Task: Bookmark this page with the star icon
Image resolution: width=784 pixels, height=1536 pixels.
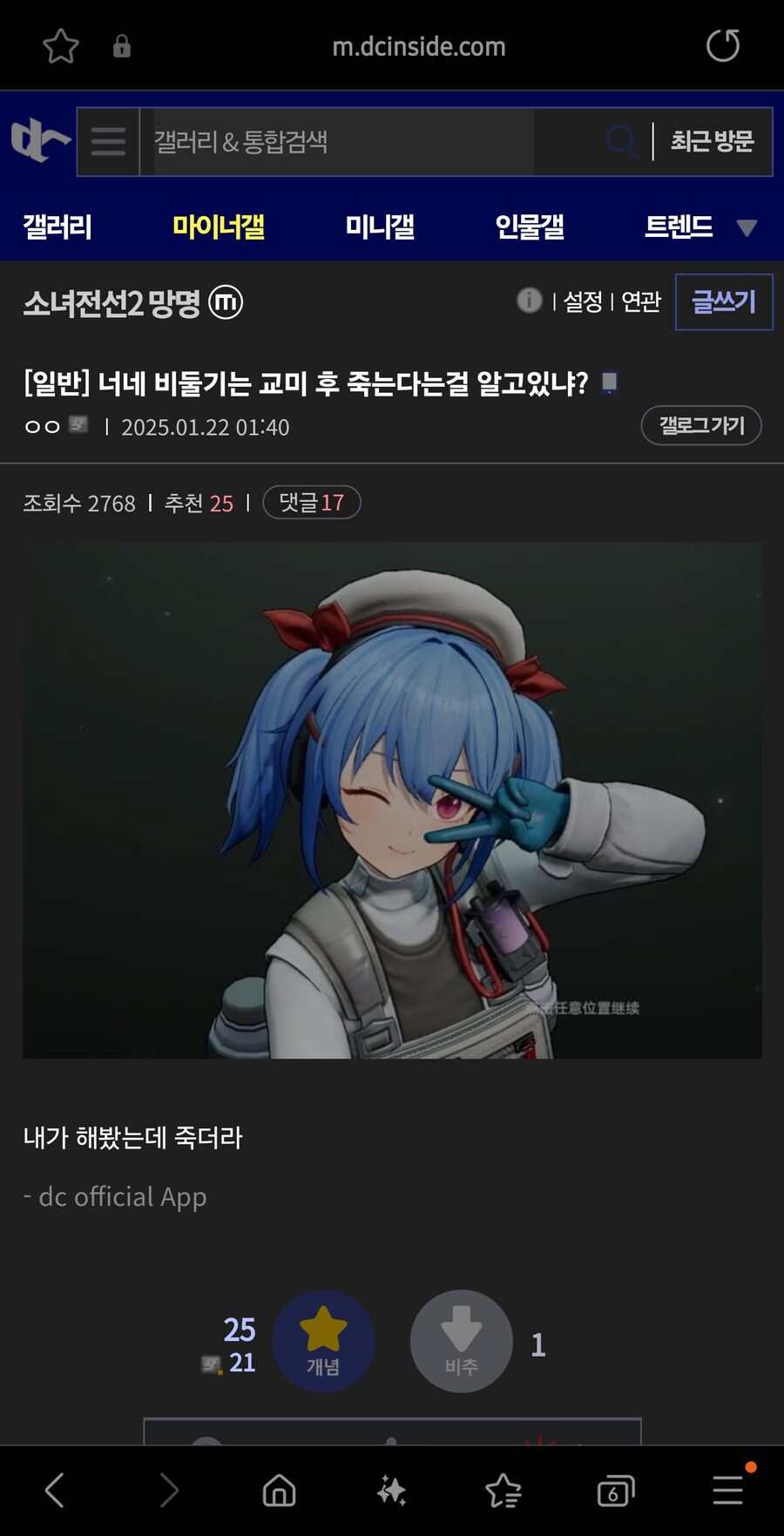Action: tap(60, 46)
